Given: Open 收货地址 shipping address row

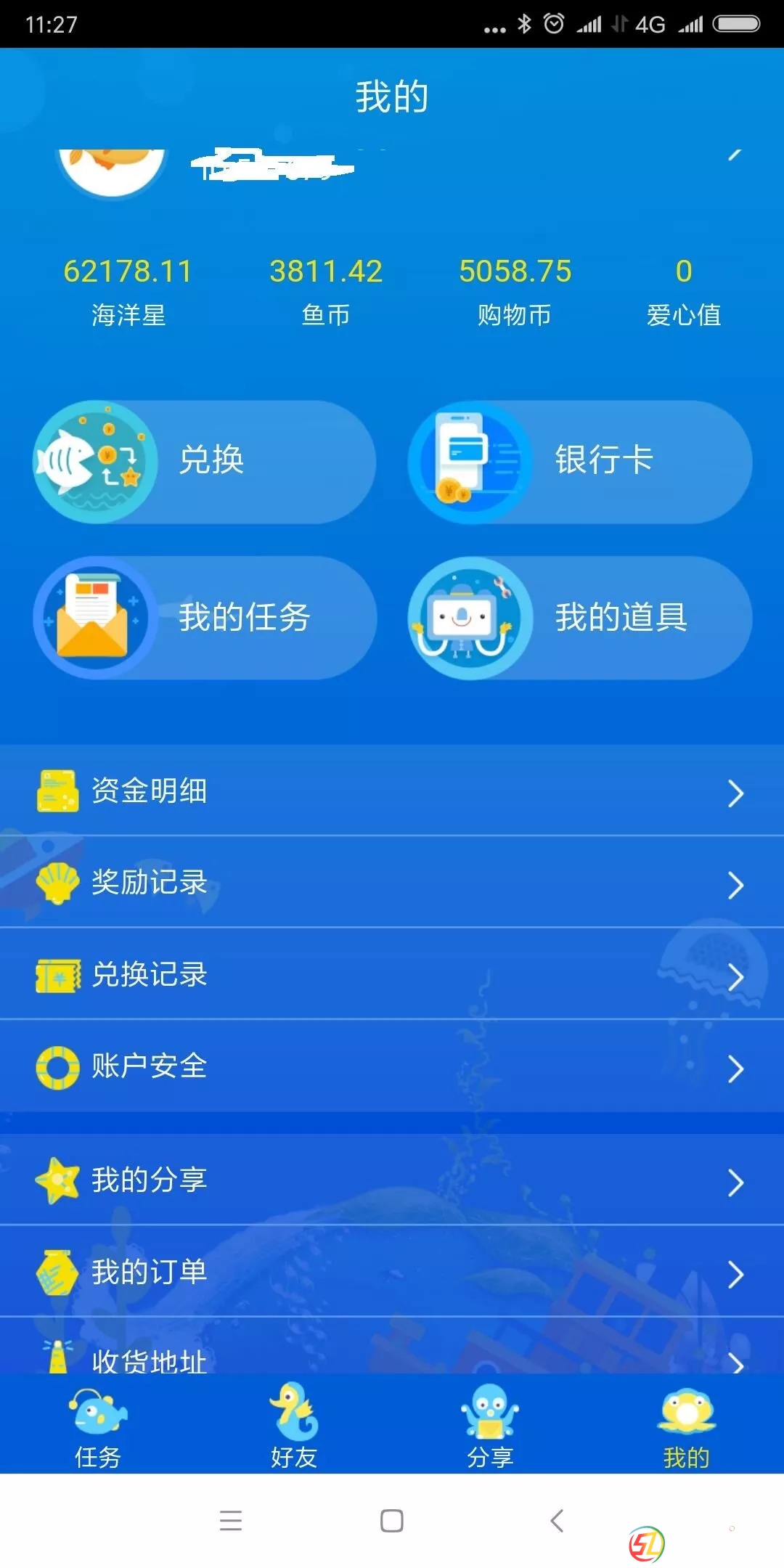Looking at the screenshot, I should [x=392, y=1356].
